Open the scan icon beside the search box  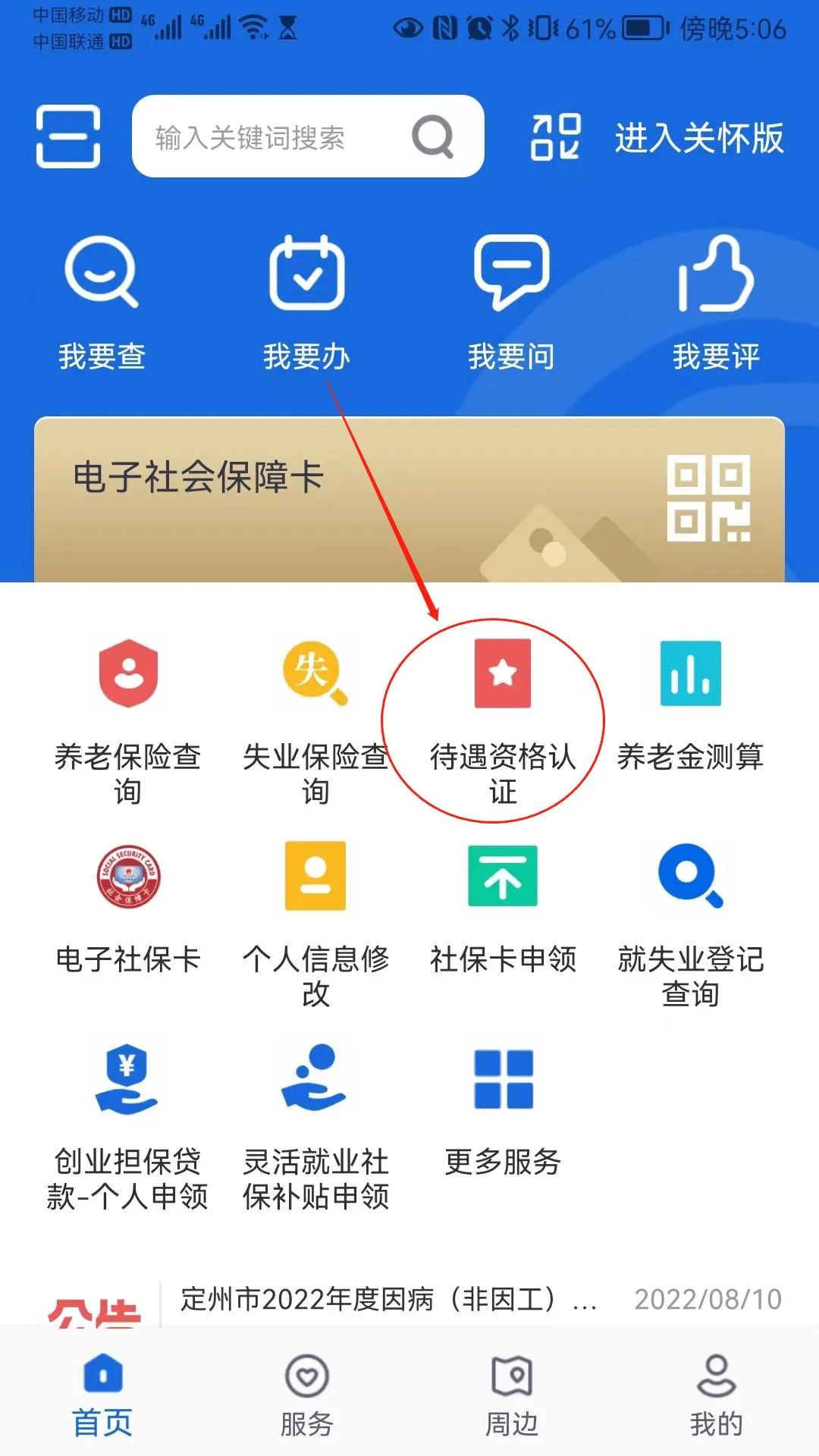(x=67, y=136)
